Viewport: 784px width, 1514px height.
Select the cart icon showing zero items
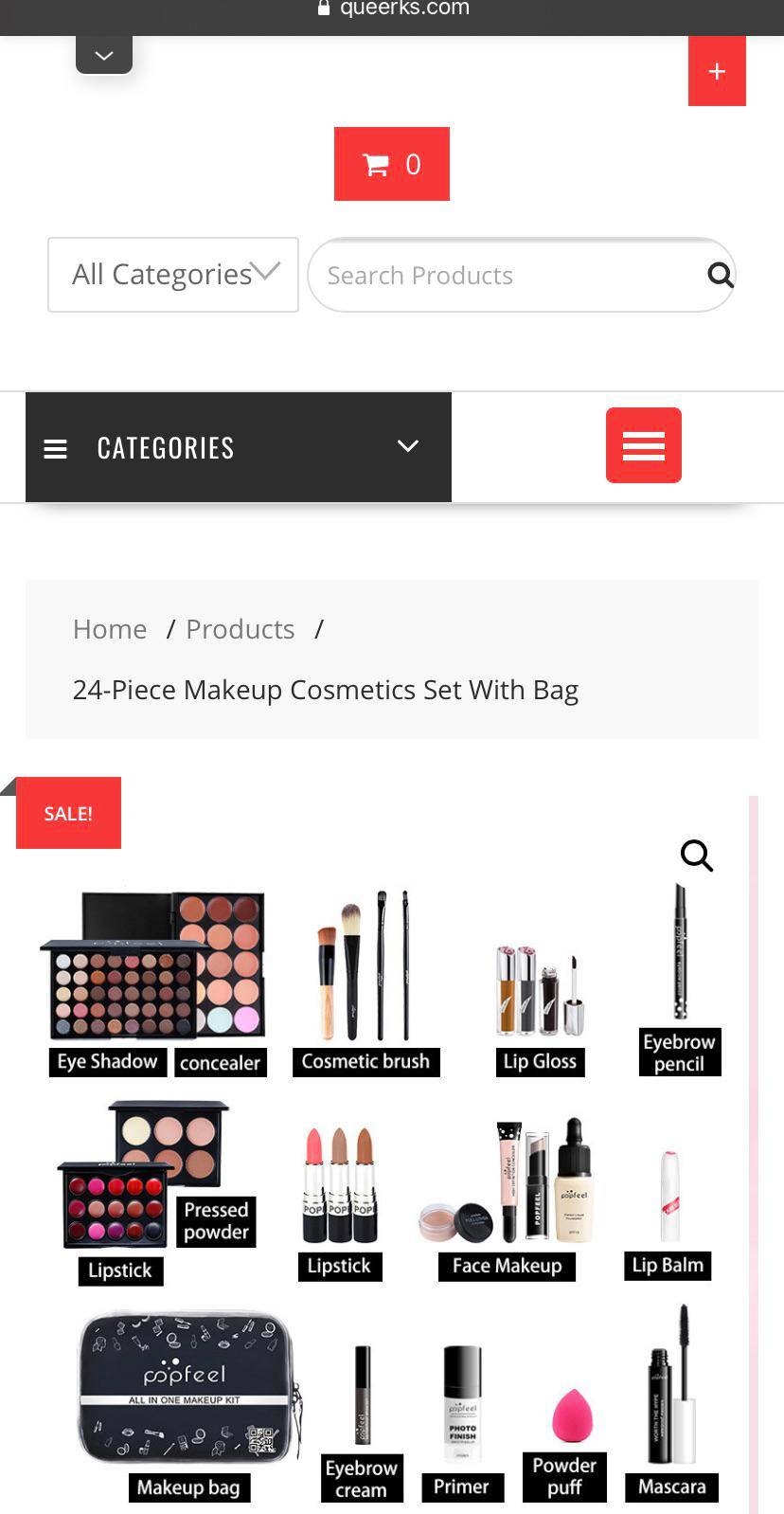pos(392,164)
